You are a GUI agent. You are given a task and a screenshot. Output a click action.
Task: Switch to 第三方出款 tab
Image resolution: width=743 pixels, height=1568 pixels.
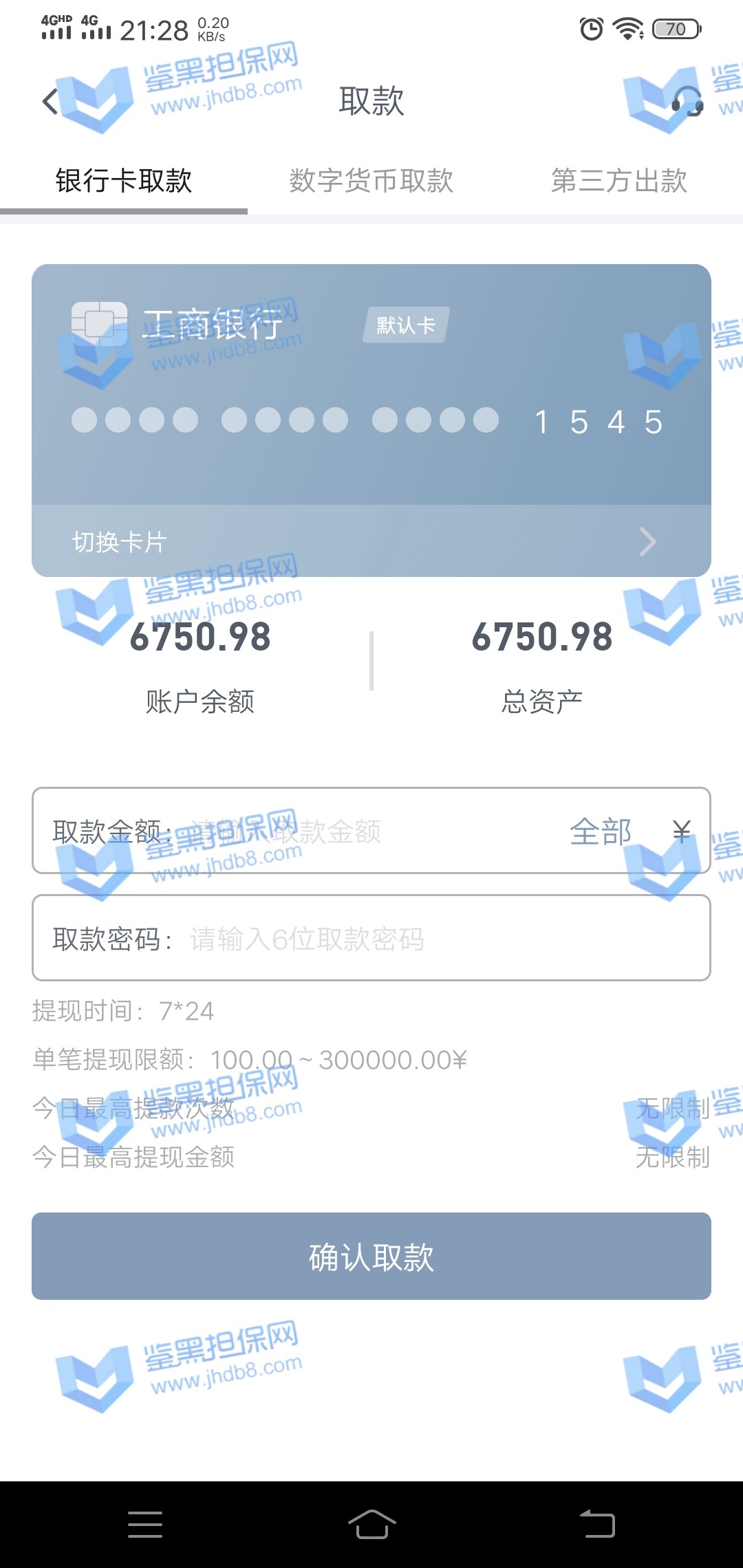619,182
